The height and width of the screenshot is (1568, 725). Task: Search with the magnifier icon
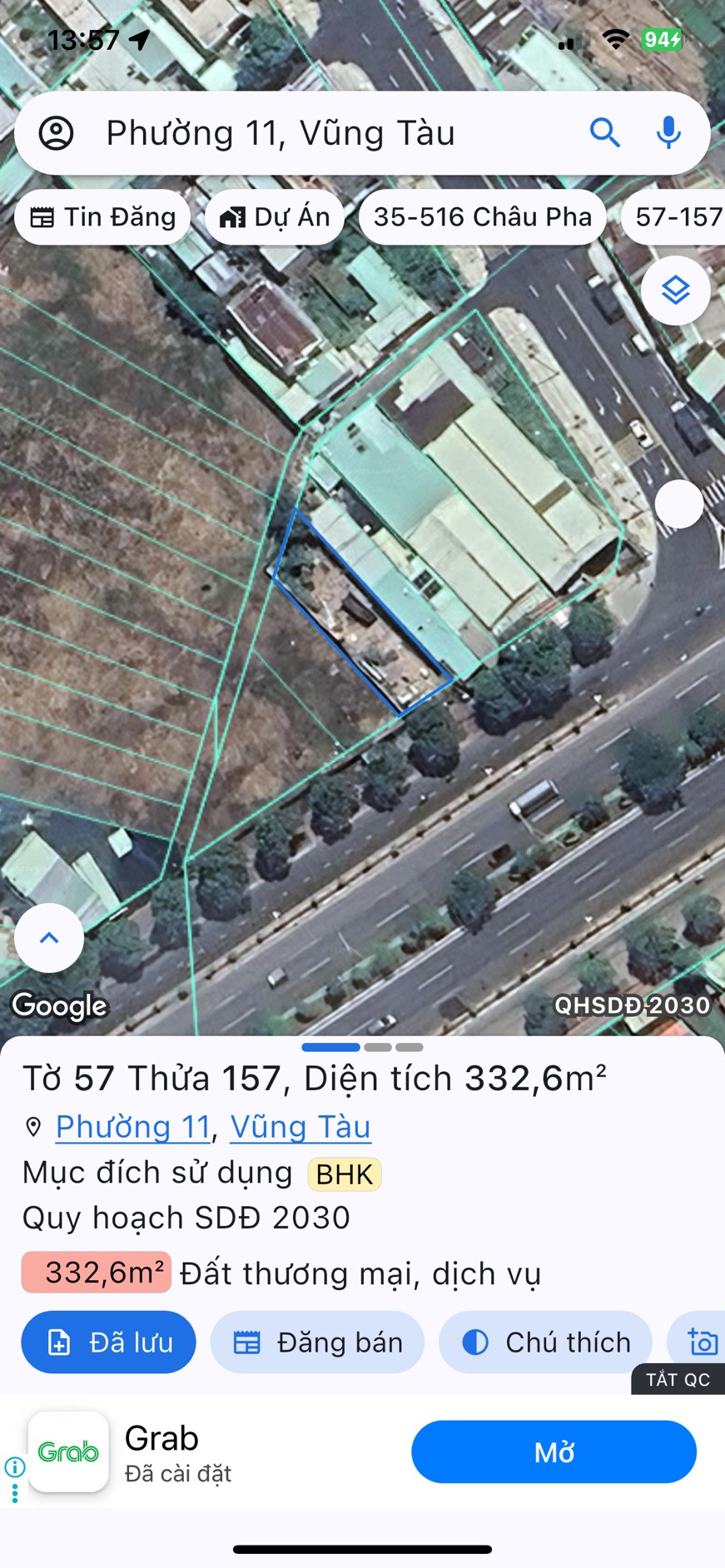click(x=605, y=133)
